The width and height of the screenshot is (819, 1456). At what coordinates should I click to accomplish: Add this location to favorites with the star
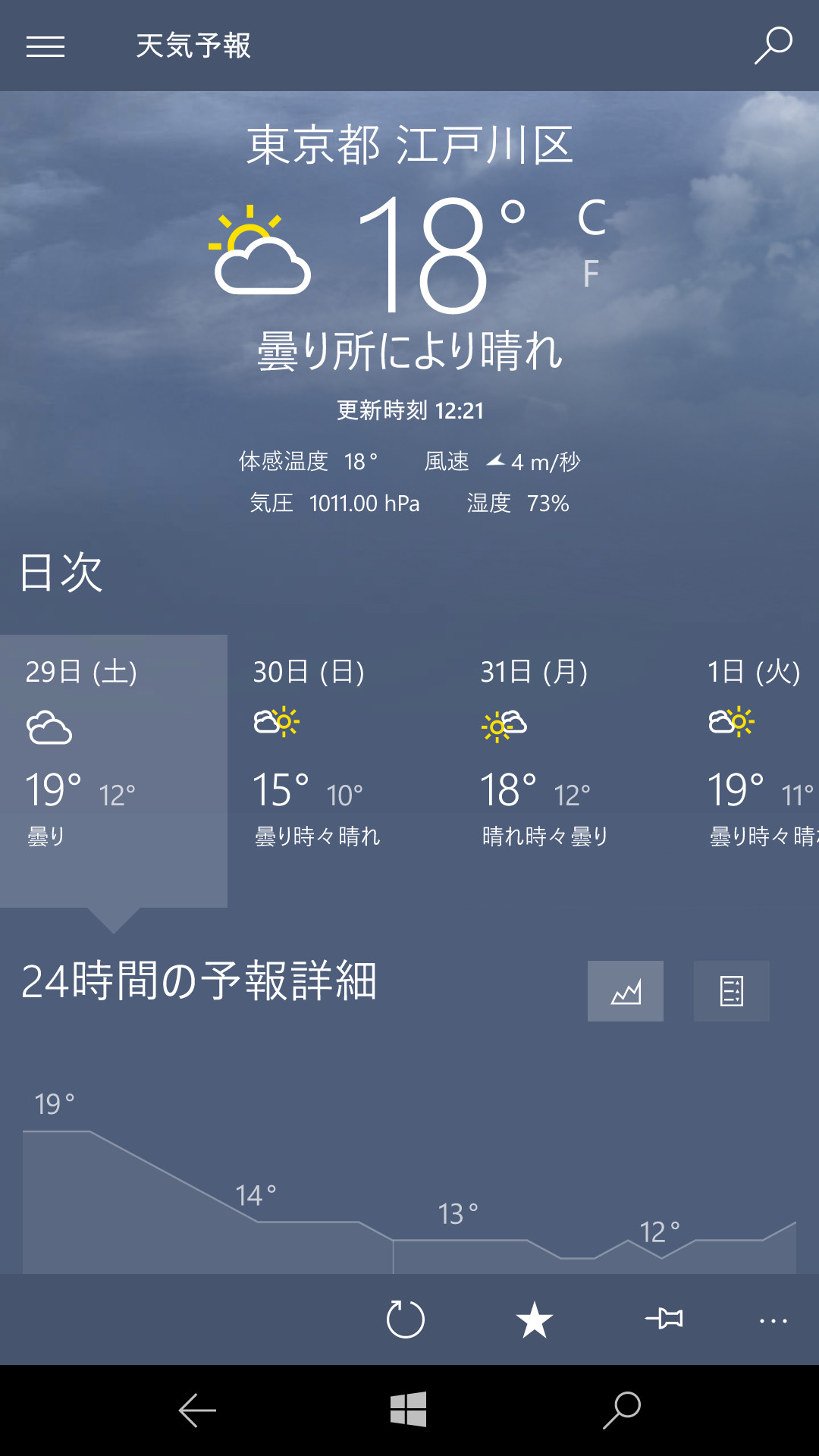[535, 1319]
